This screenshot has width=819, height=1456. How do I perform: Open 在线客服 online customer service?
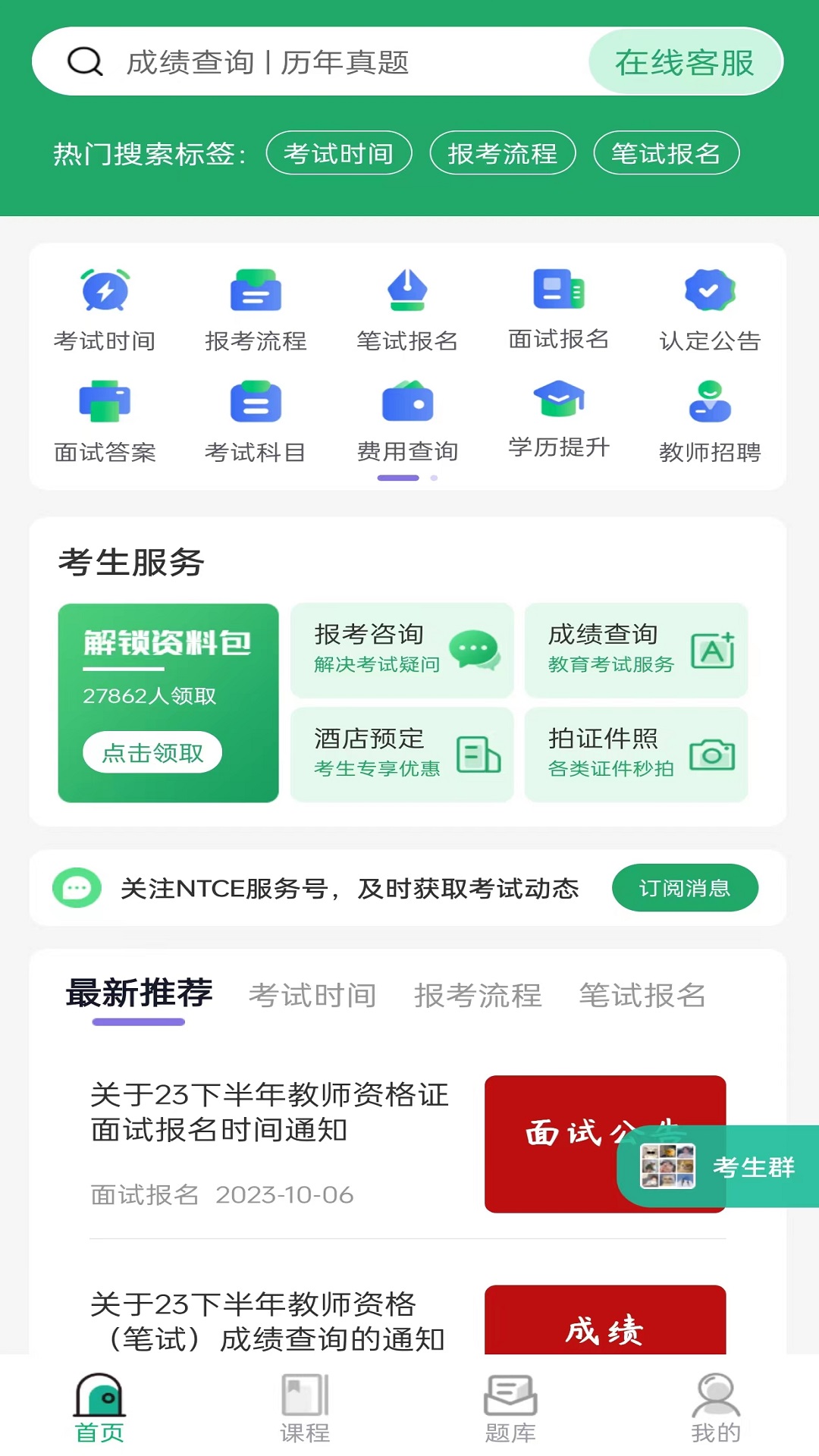[685, 62]
